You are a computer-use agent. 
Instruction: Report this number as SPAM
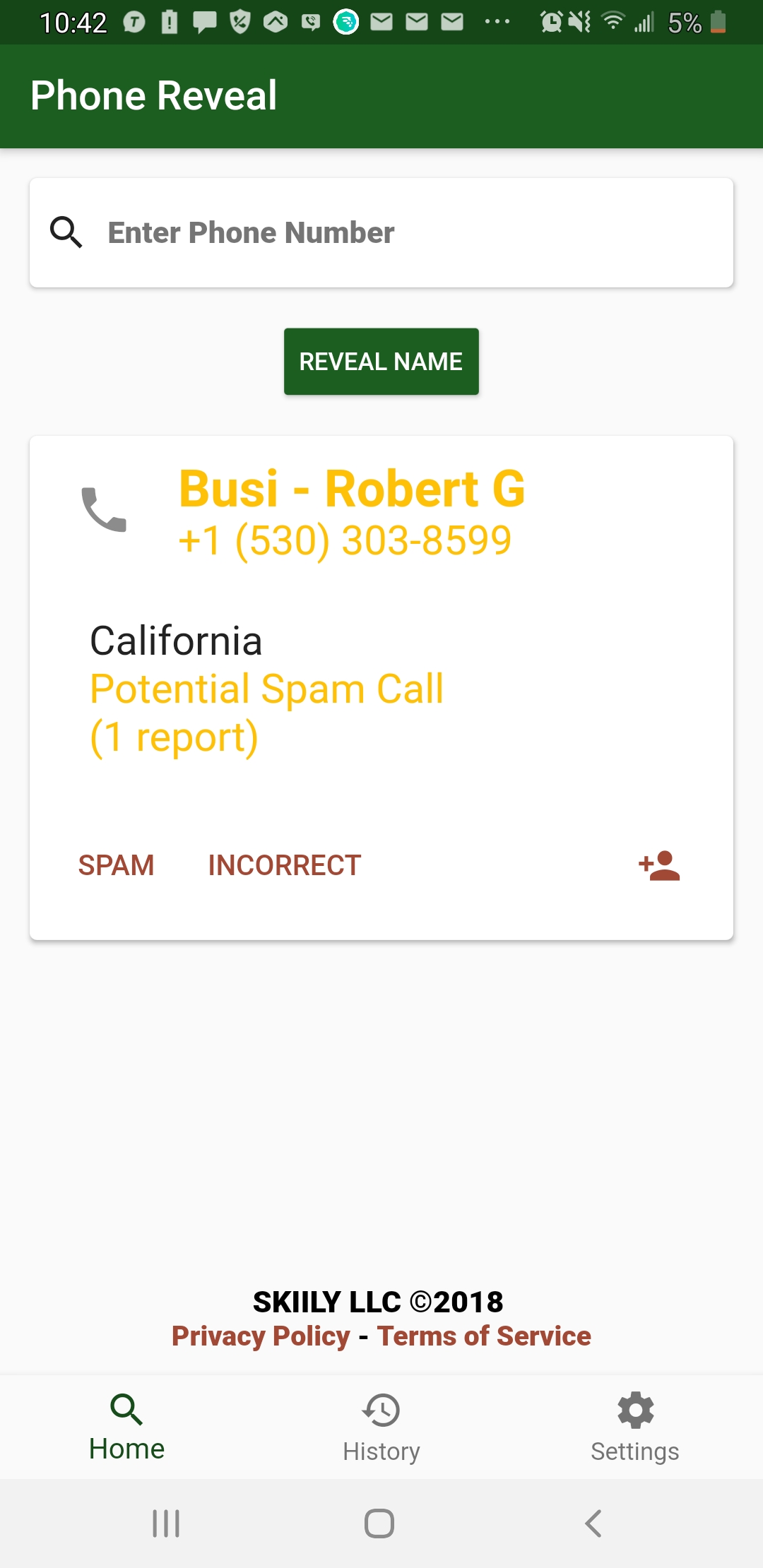click(116, 865)
